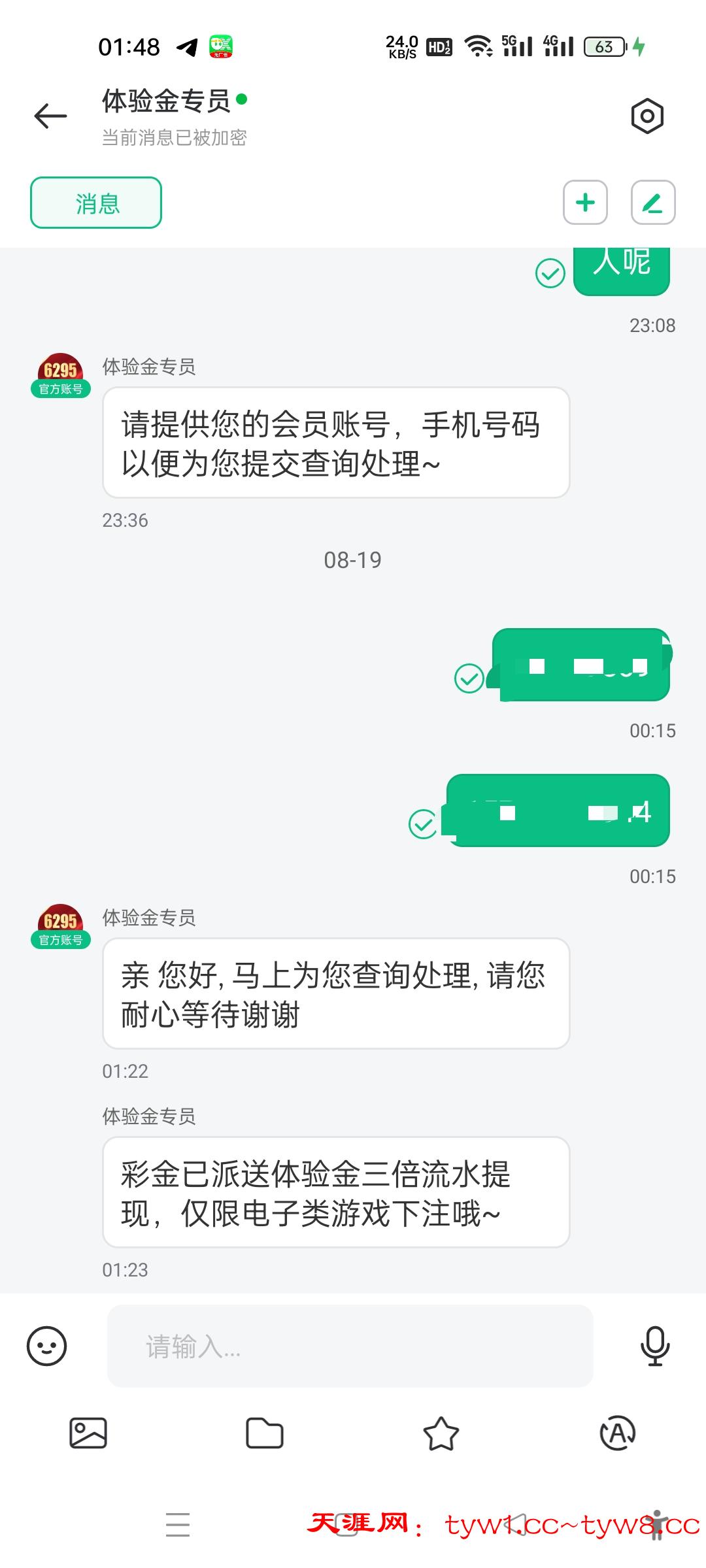The image size is (706, 1568).
Task: Open the file folder attachment
Action: point(265,1433)
